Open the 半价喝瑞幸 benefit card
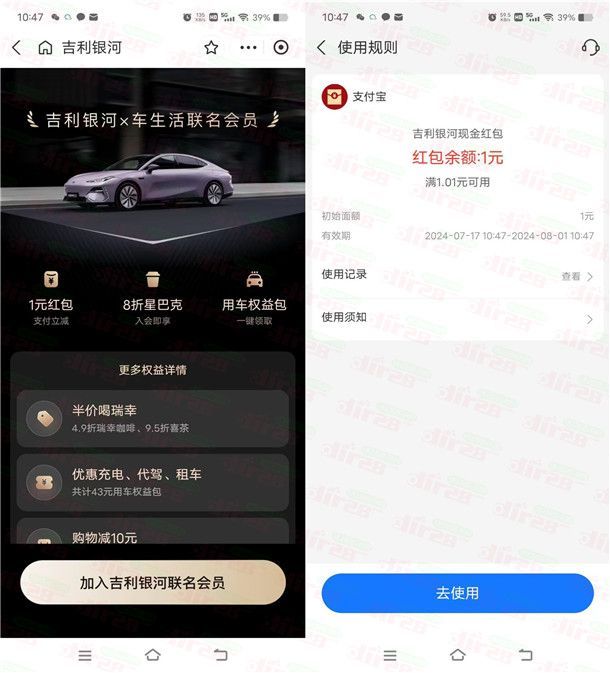This screenshot has width=610, height=673. [x=152, y=418]
